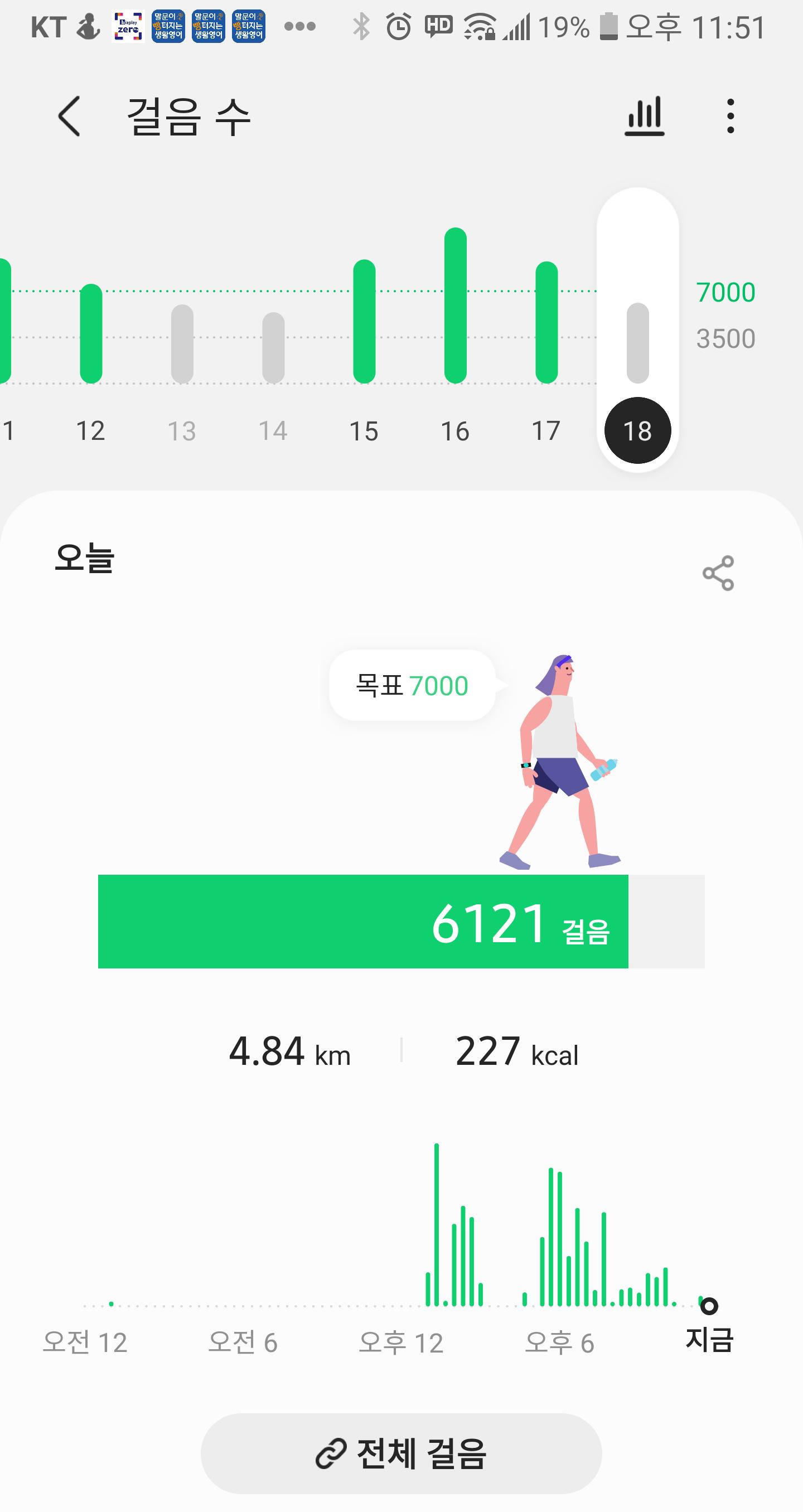Share today's step count
Viewport: 803px width, 1512px height.
(718, 573)
